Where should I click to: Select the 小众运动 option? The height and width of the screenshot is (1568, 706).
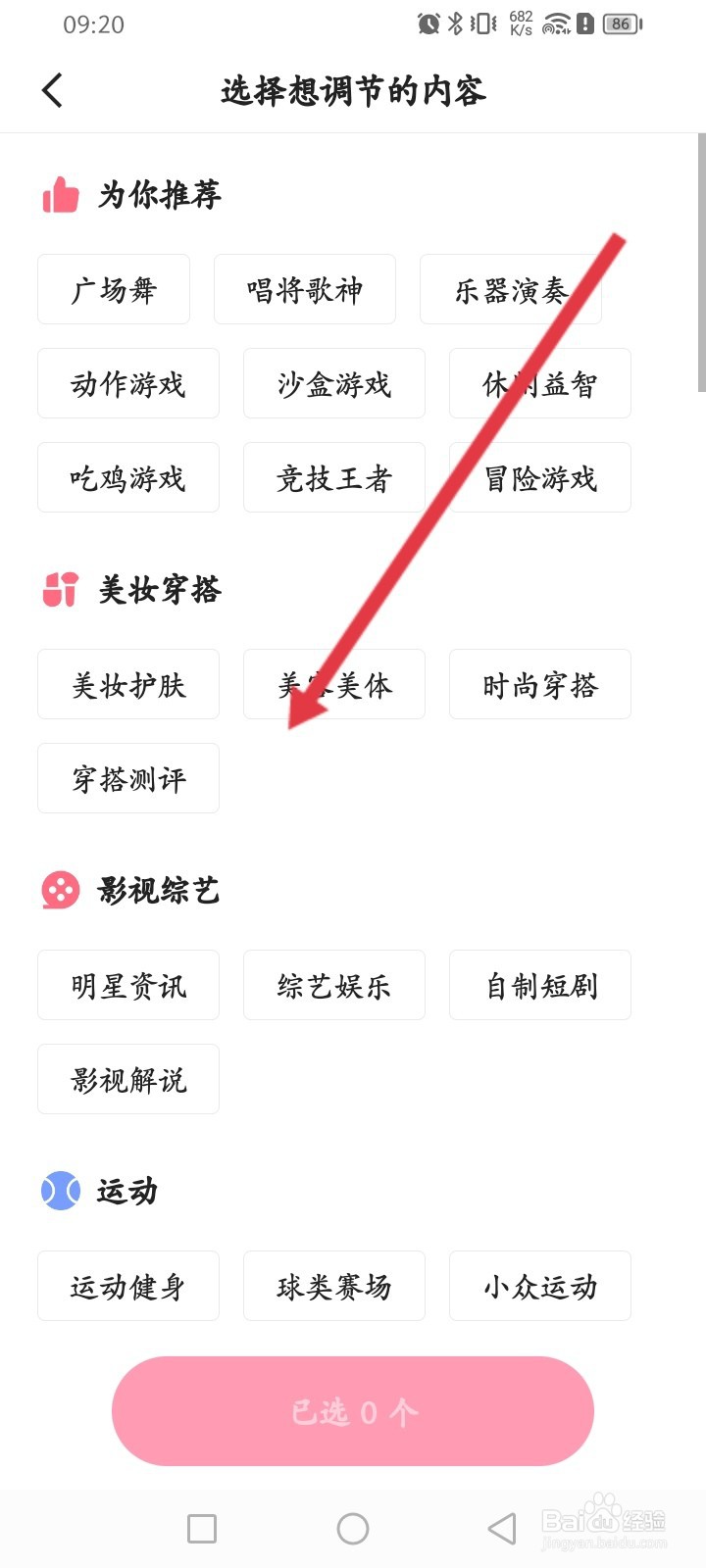pos(539,1286)
